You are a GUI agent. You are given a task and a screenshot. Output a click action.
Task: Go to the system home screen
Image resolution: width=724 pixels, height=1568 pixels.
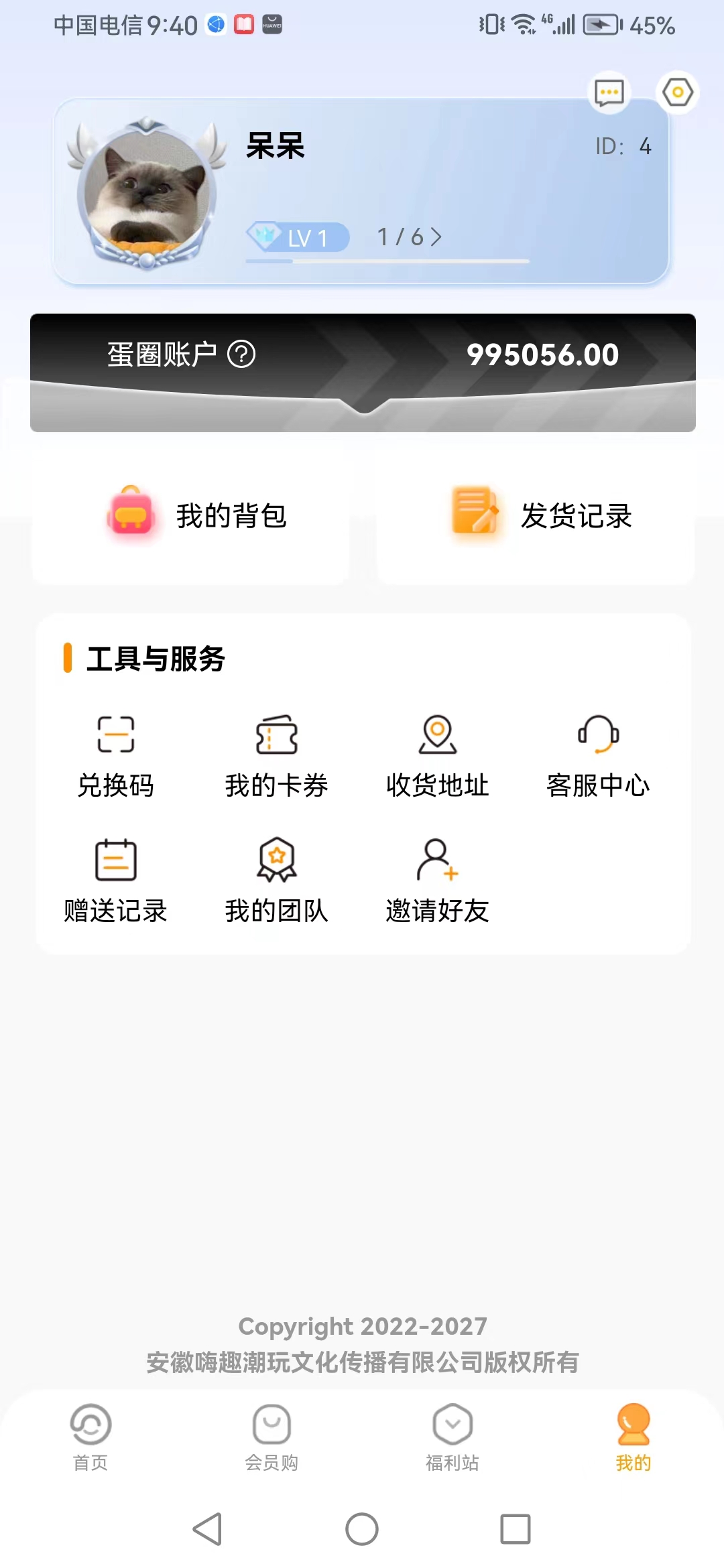tap(362, 1529)
